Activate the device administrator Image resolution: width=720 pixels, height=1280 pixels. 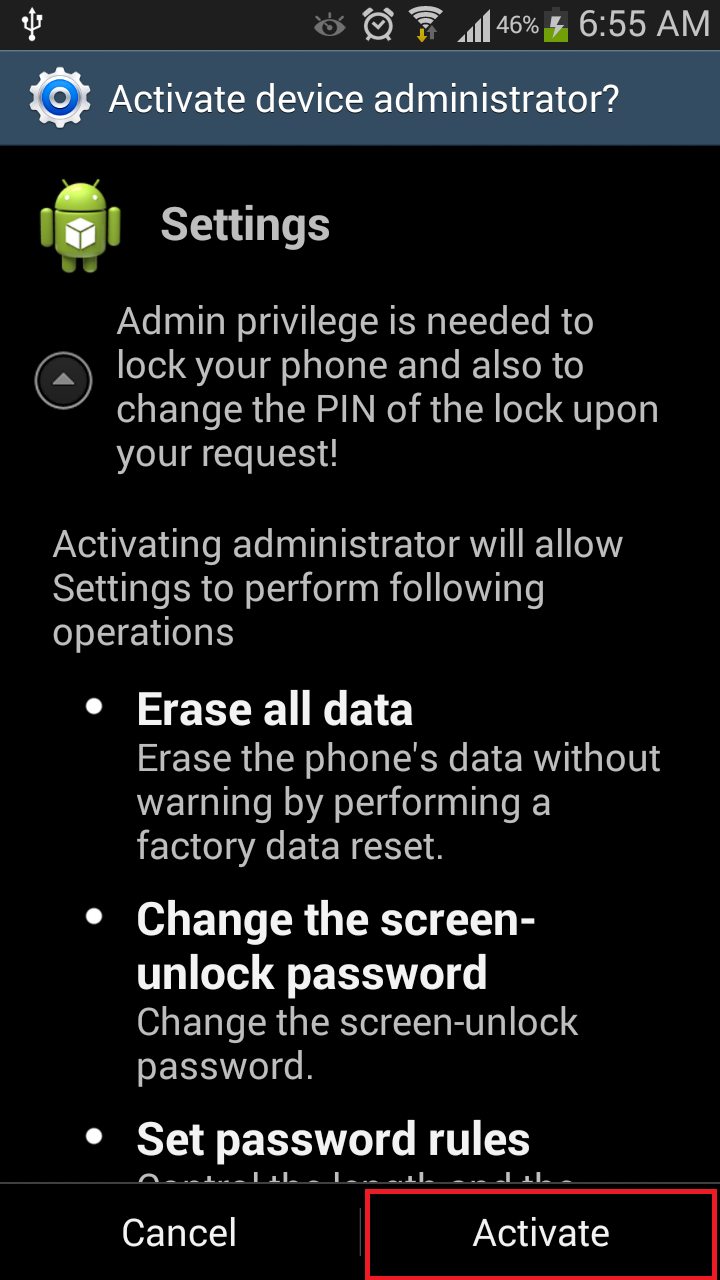click(541, 1233)
